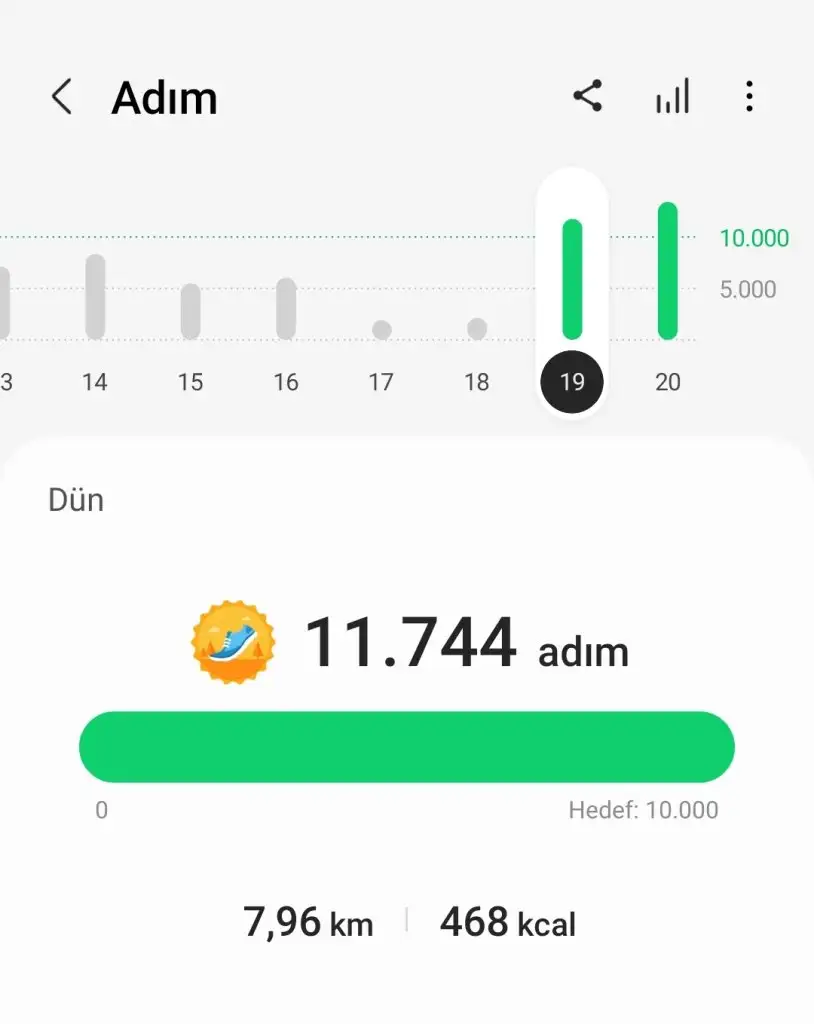The height and width of the screenshot is (1024, 814).
Task: Show the step bar for day 16
Action: point(286,309)
